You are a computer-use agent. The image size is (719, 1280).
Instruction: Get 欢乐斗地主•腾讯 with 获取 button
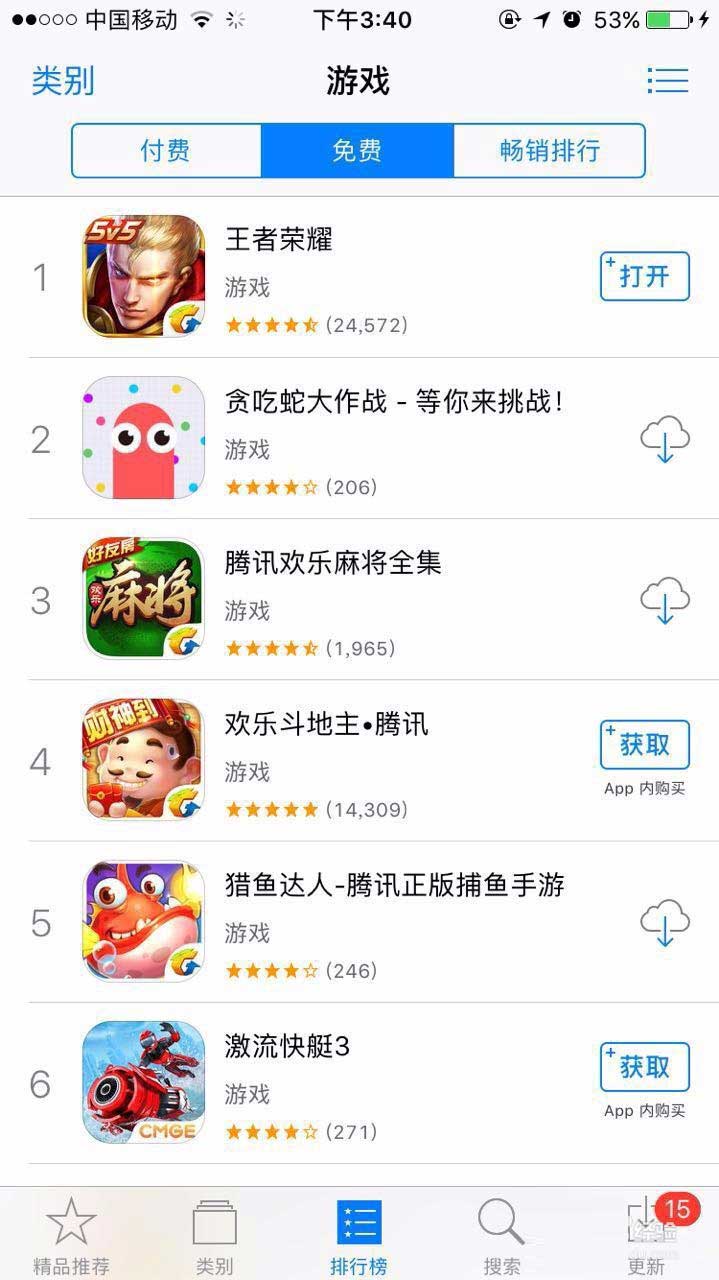tap(644, 745)
